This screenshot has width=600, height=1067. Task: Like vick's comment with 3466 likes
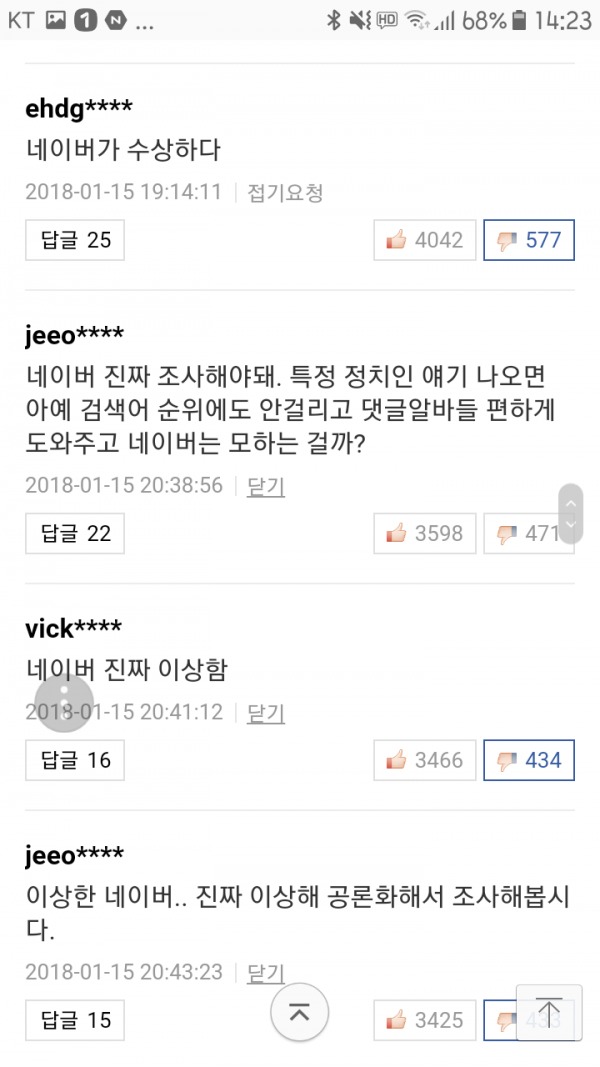[425, 760]
